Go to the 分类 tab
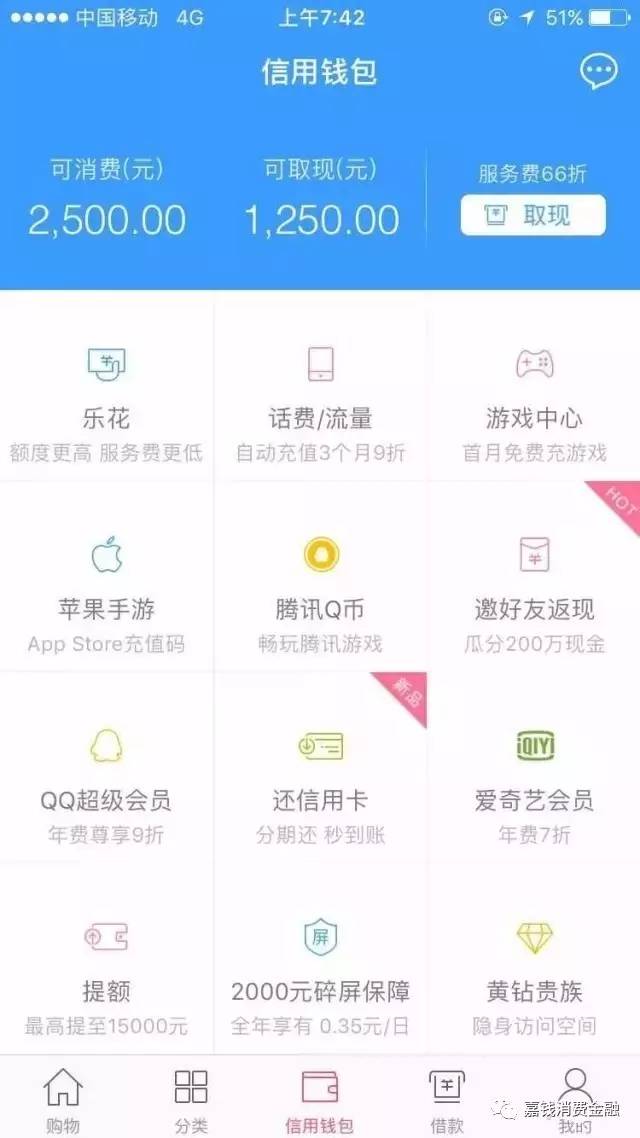Screen dimensions: 640x1138 (x=191, y=1098)
